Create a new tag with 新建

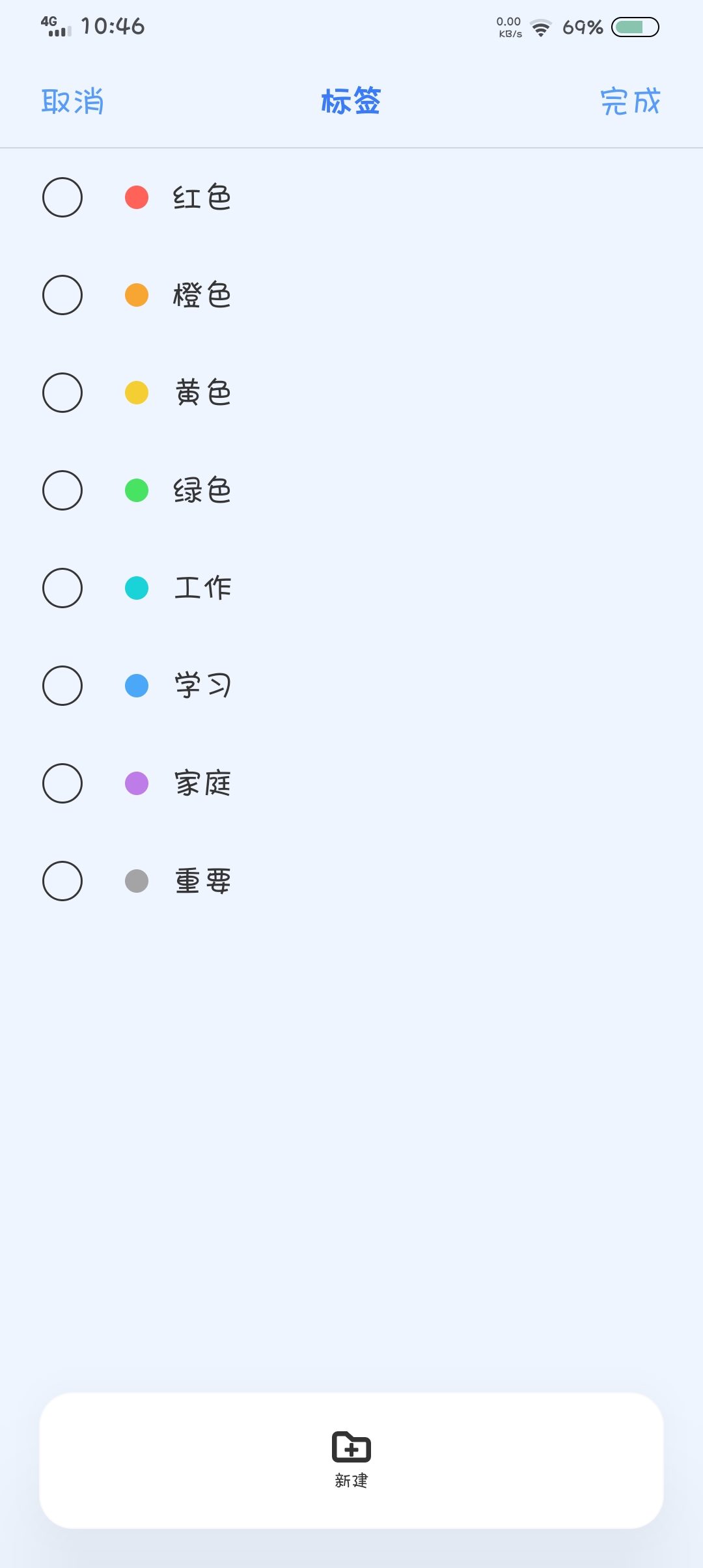(x=351, y=1460)
